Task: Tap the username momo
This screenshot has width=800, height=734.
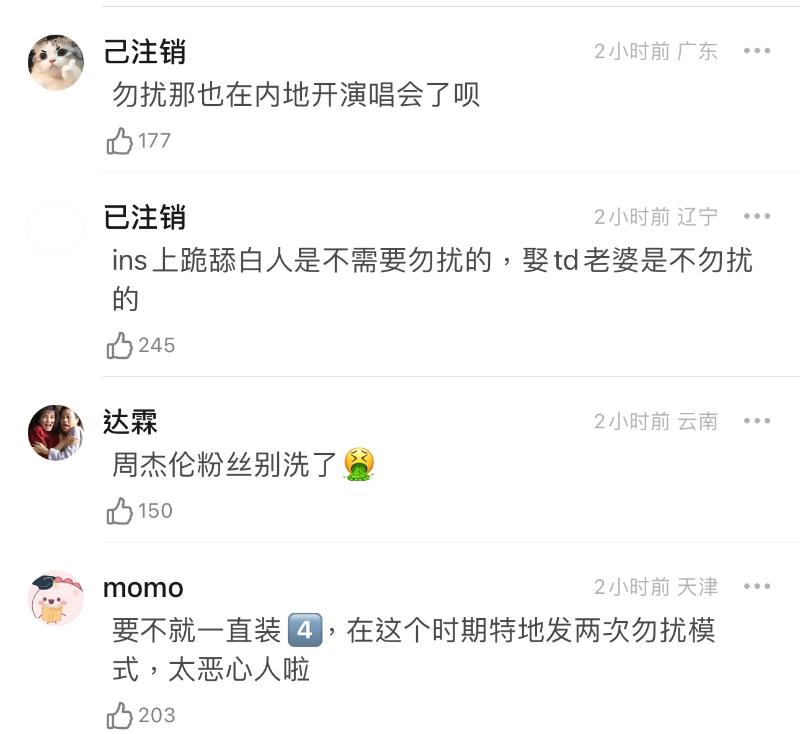Action: pos(143,587)
